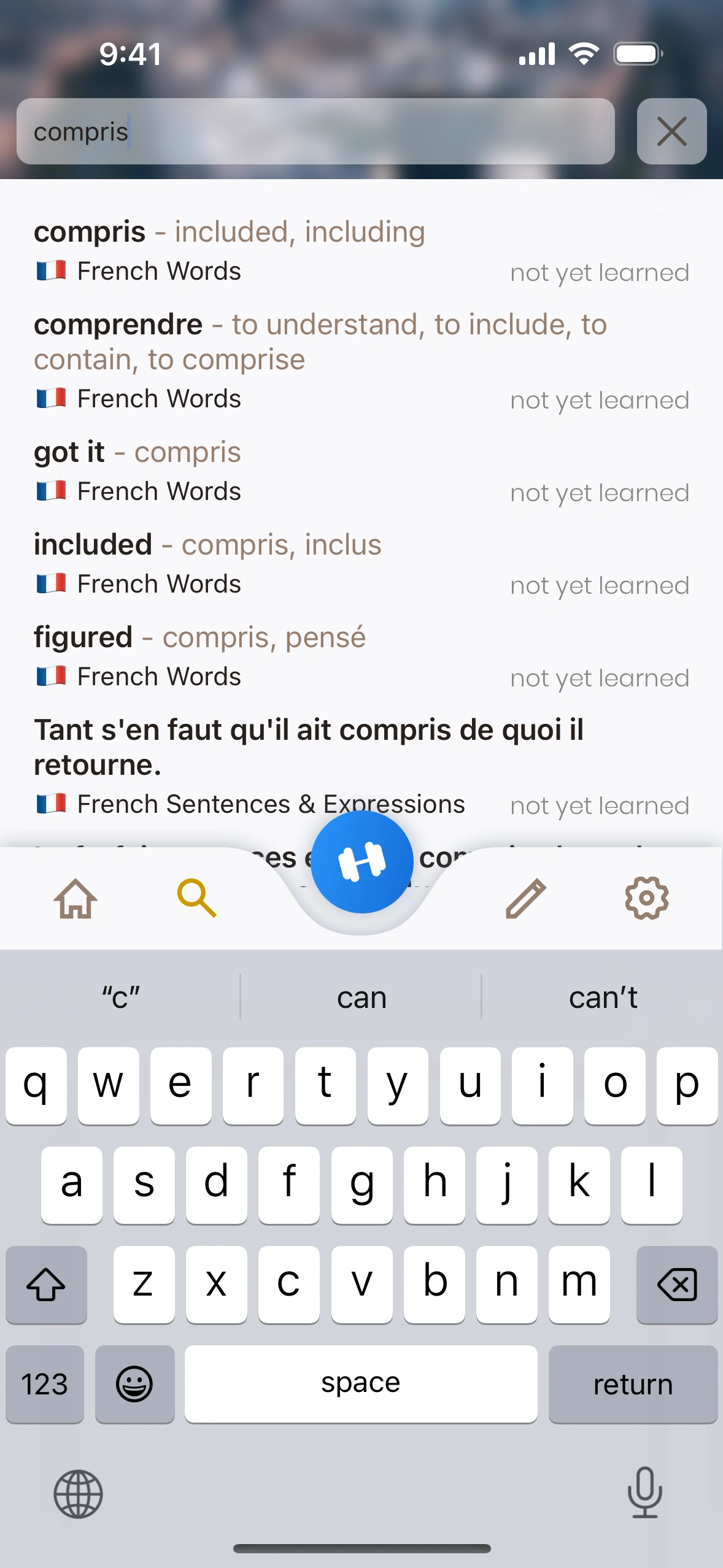The image size is (723, 1568).
Task: Open the included - compris, inclus result
Action: point(361,563)
